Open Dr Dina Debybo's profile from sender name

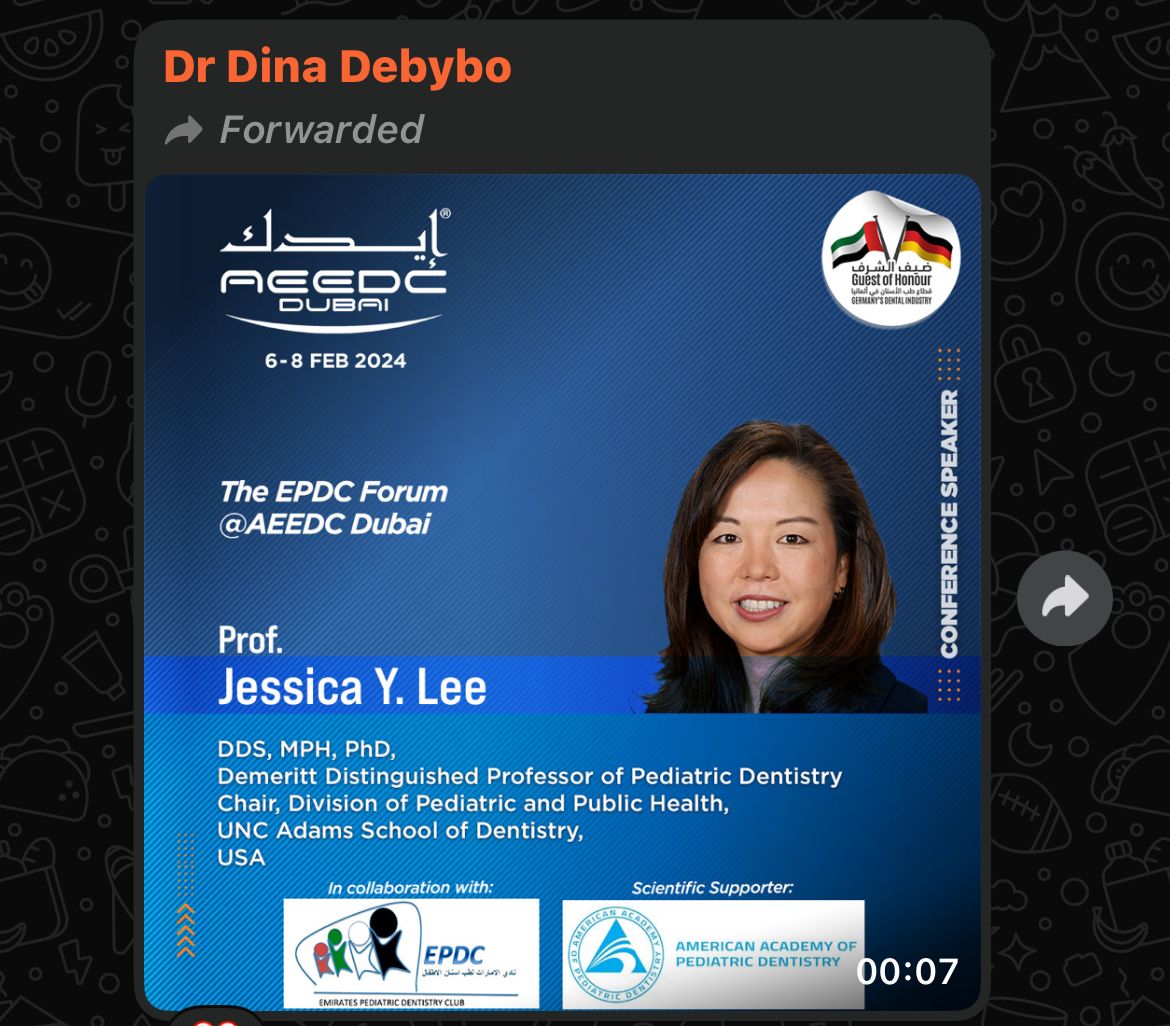337,68
